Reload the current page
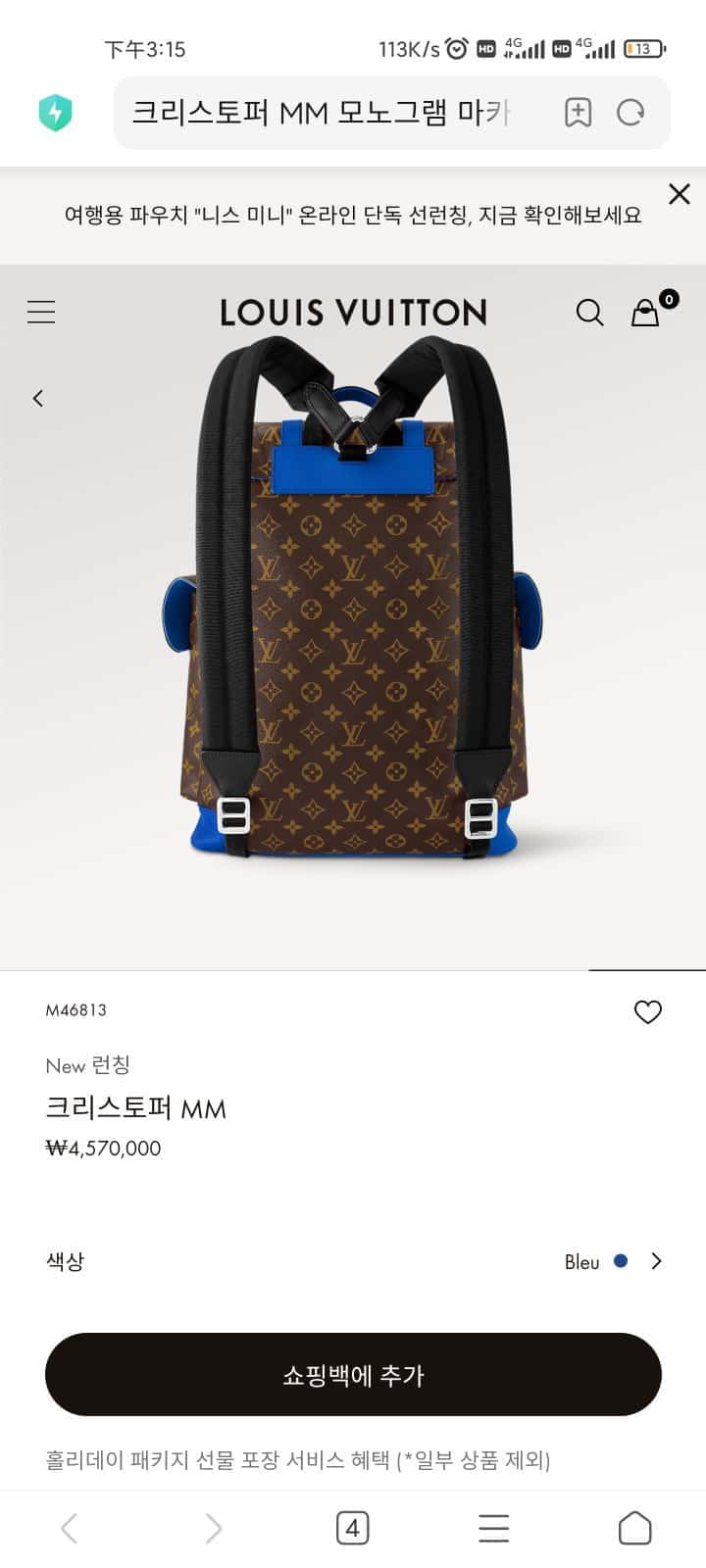 point(630,113)
